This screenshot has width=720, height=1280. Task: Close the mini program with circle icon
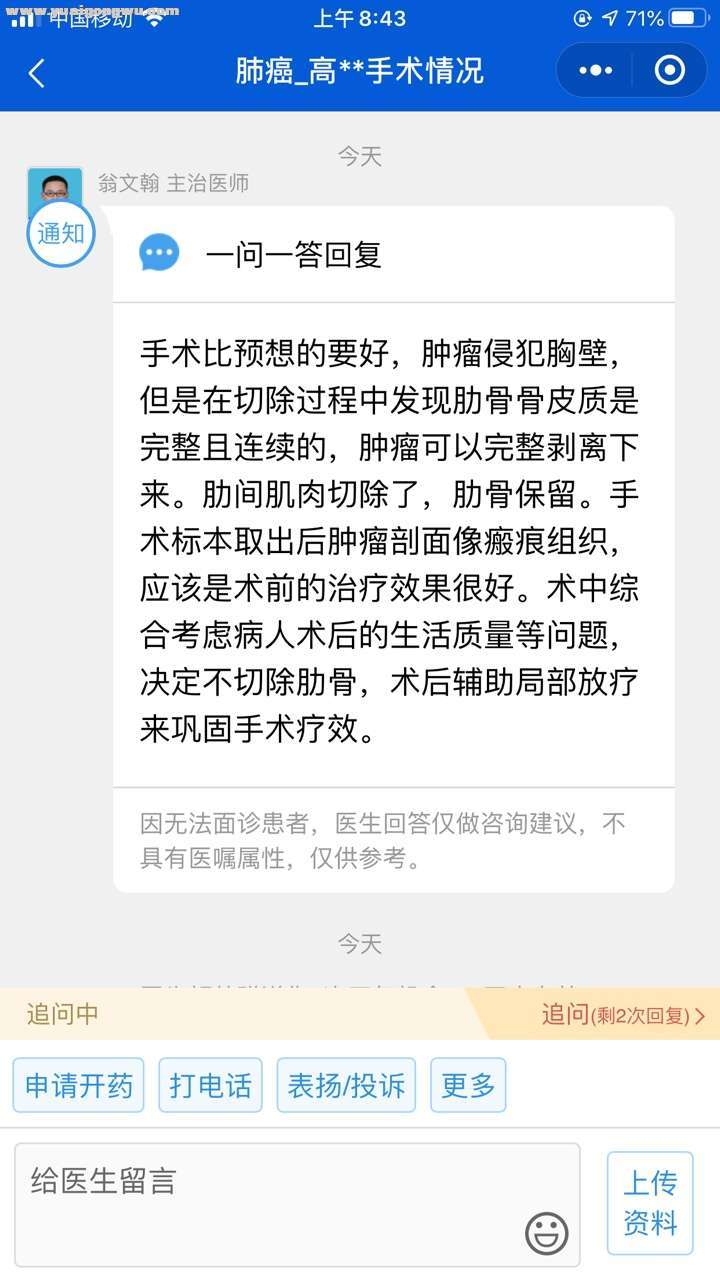pyautogui.click(x=669, y=70)
